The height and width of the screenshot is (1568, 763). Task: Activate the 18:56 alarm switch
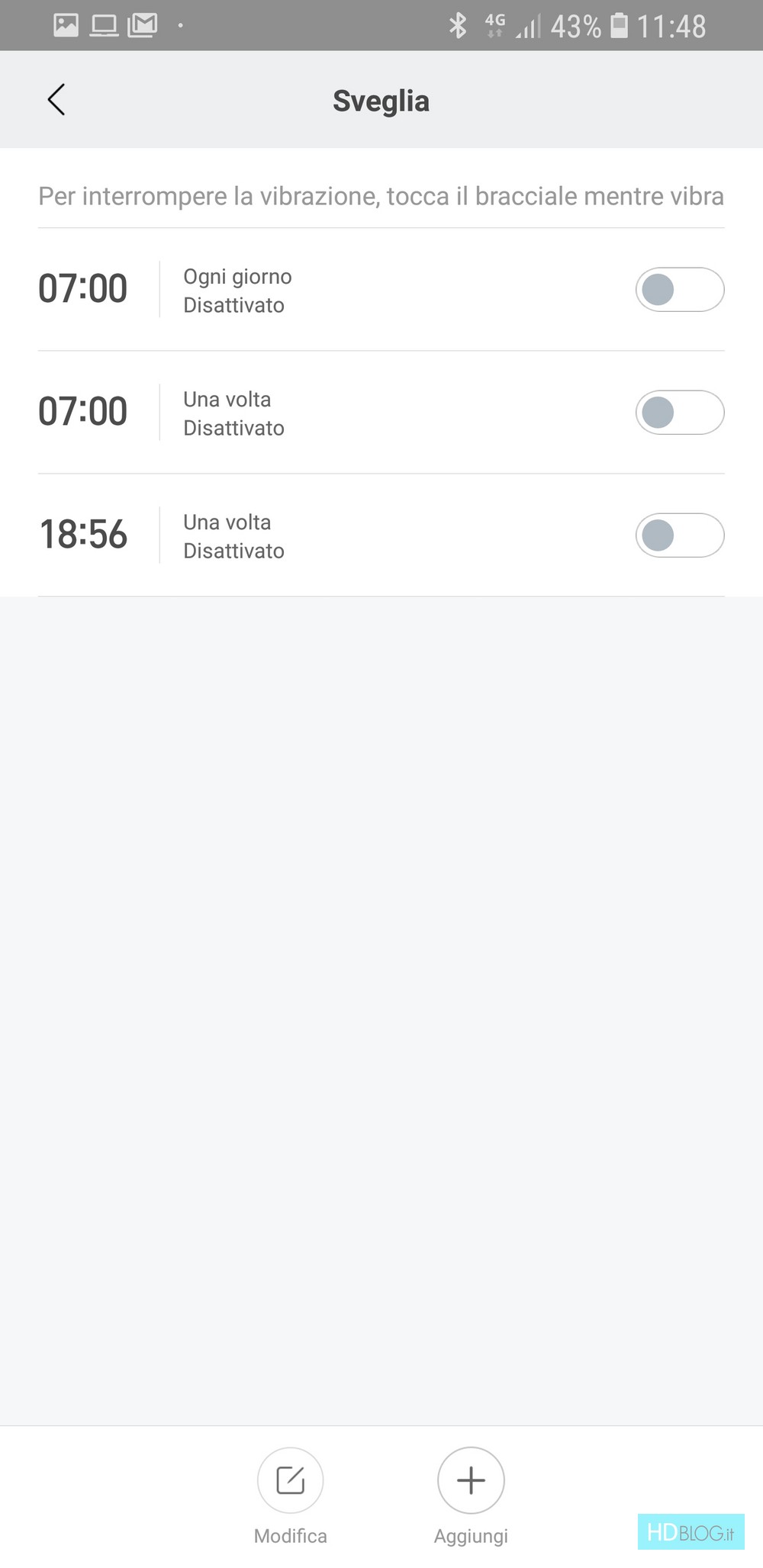679,535
